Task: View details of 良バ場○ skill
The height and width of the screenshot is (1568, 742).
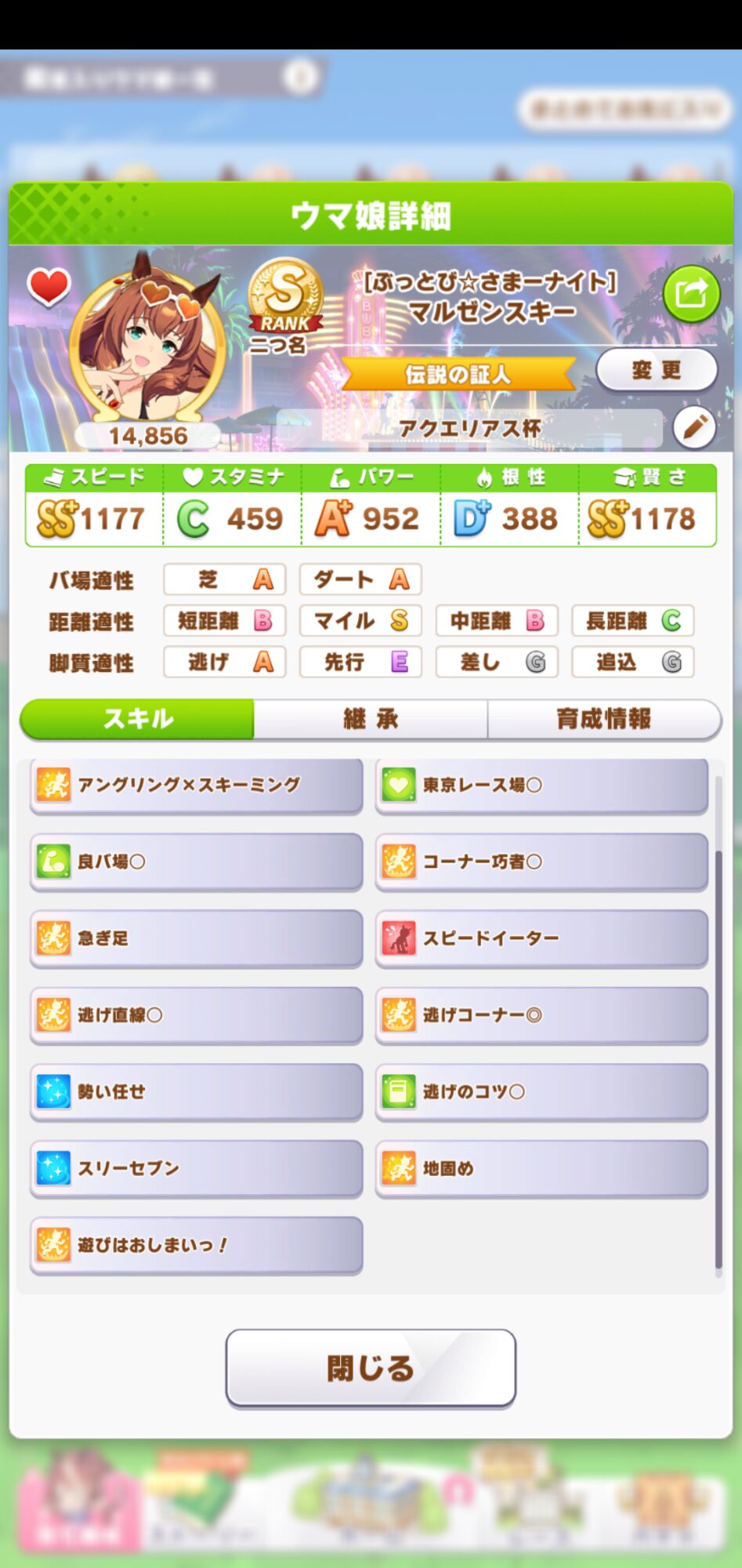Action: 197,862
